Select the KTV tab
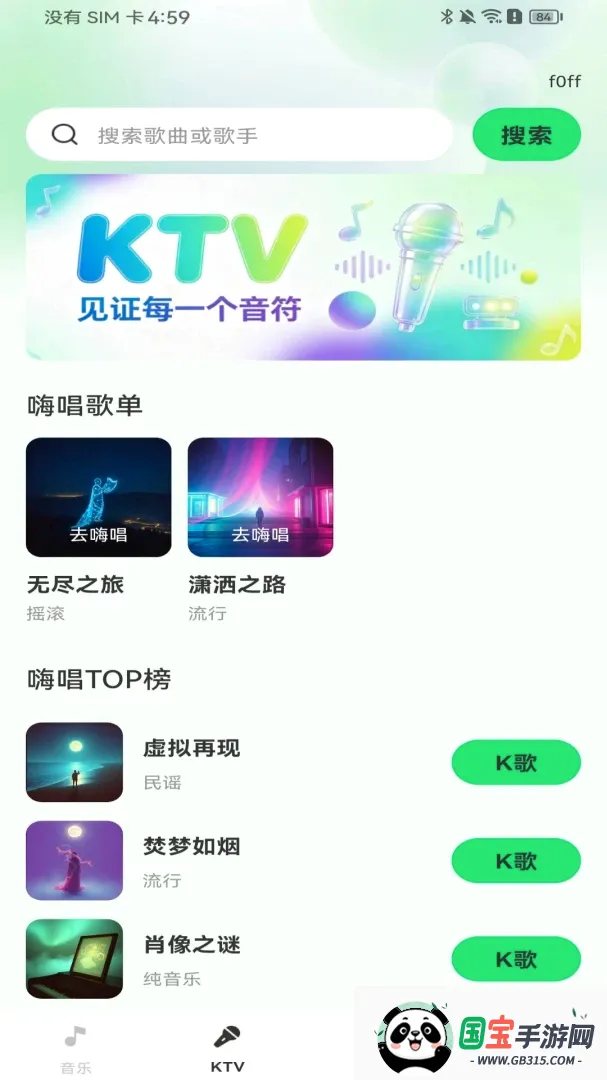This screenshot has width=607, height=1080. coord(227,1050)
